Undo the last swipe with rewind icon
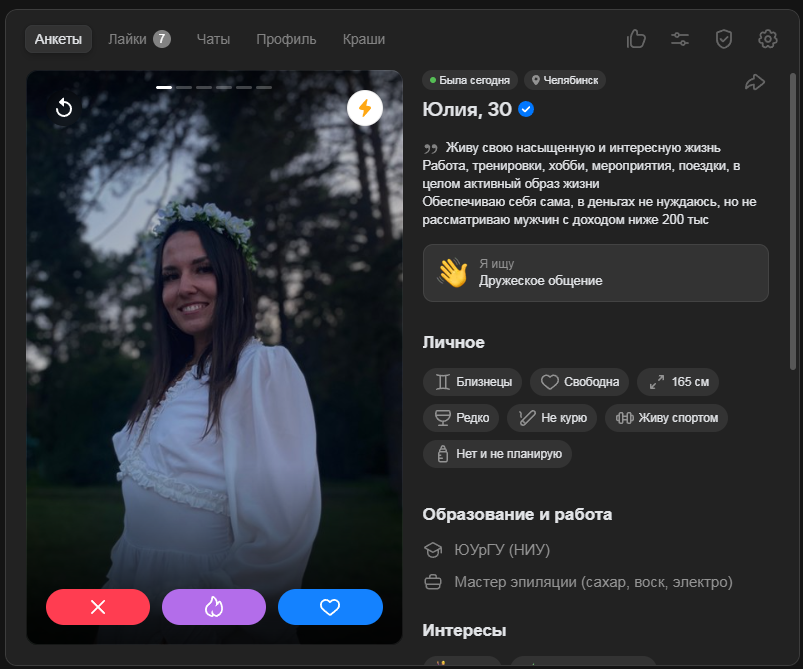803x669 pixels. click(64, 108)
